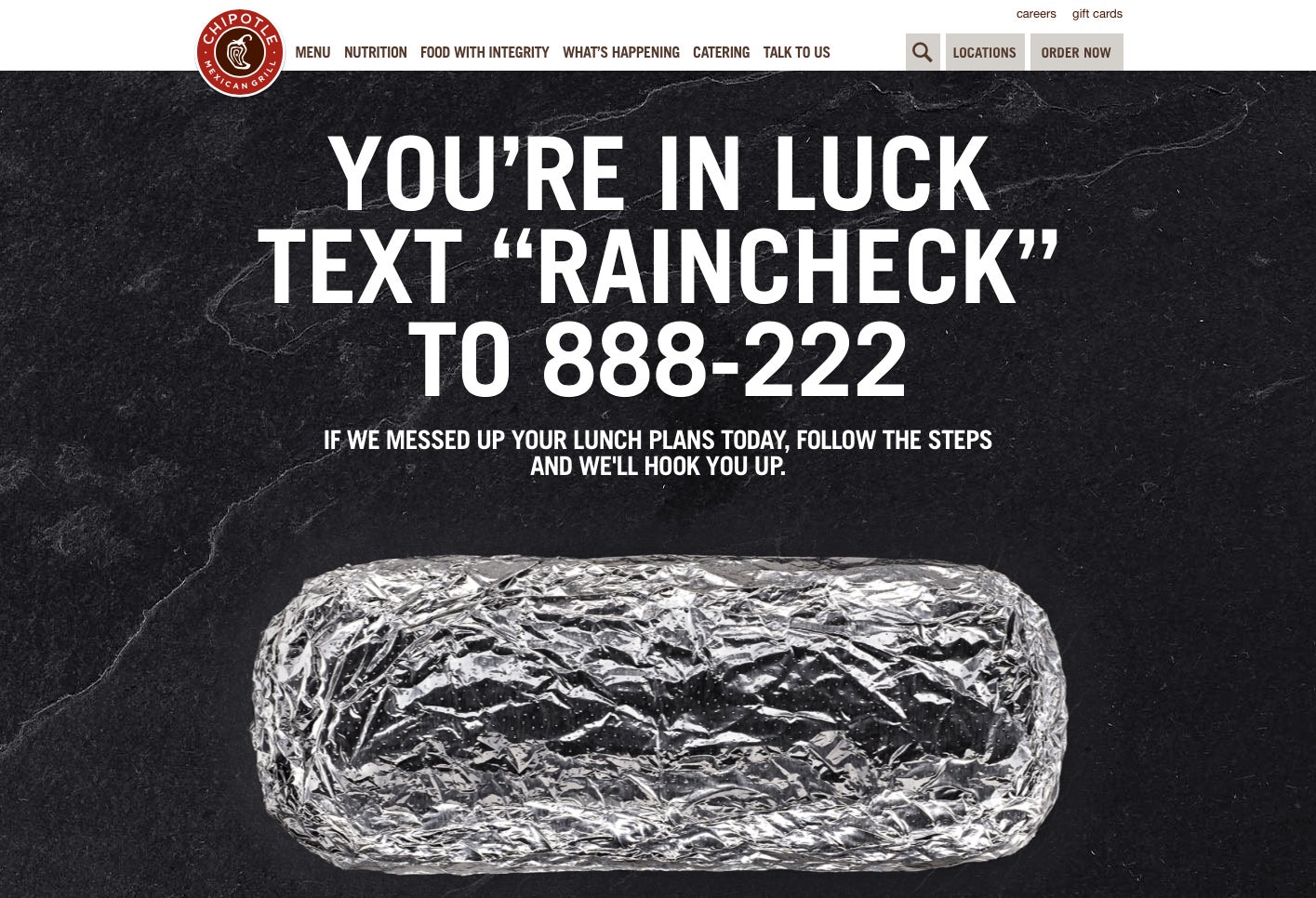Tap the Locations button

click(x=984, y=52)
